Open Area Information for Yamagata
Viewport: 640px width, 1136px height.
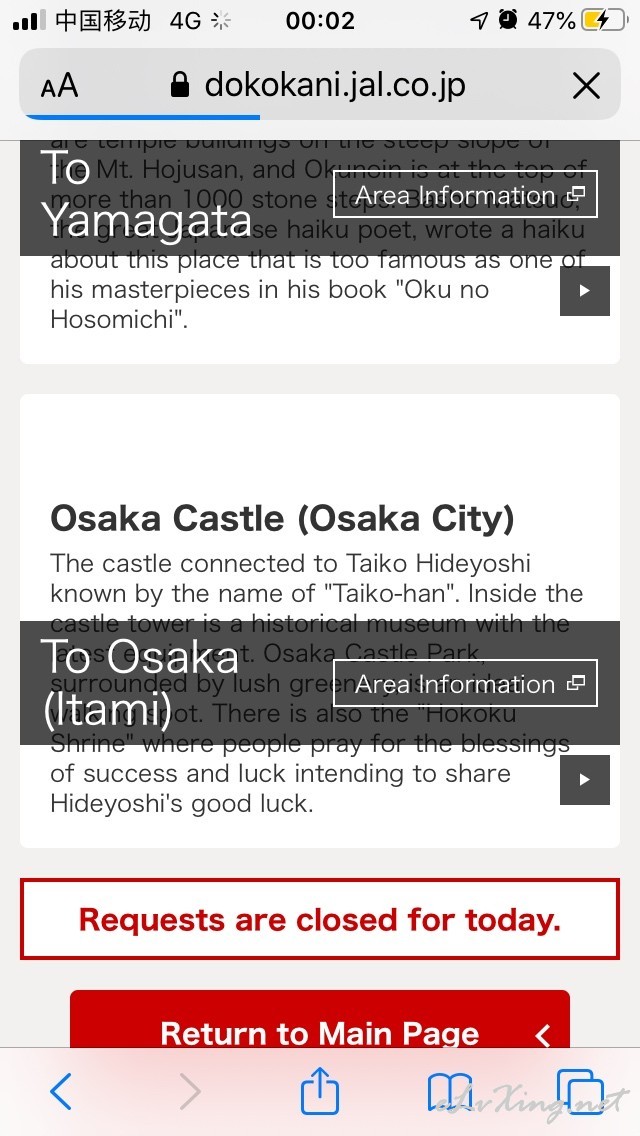pyautogui.click(x=465, y=194)
